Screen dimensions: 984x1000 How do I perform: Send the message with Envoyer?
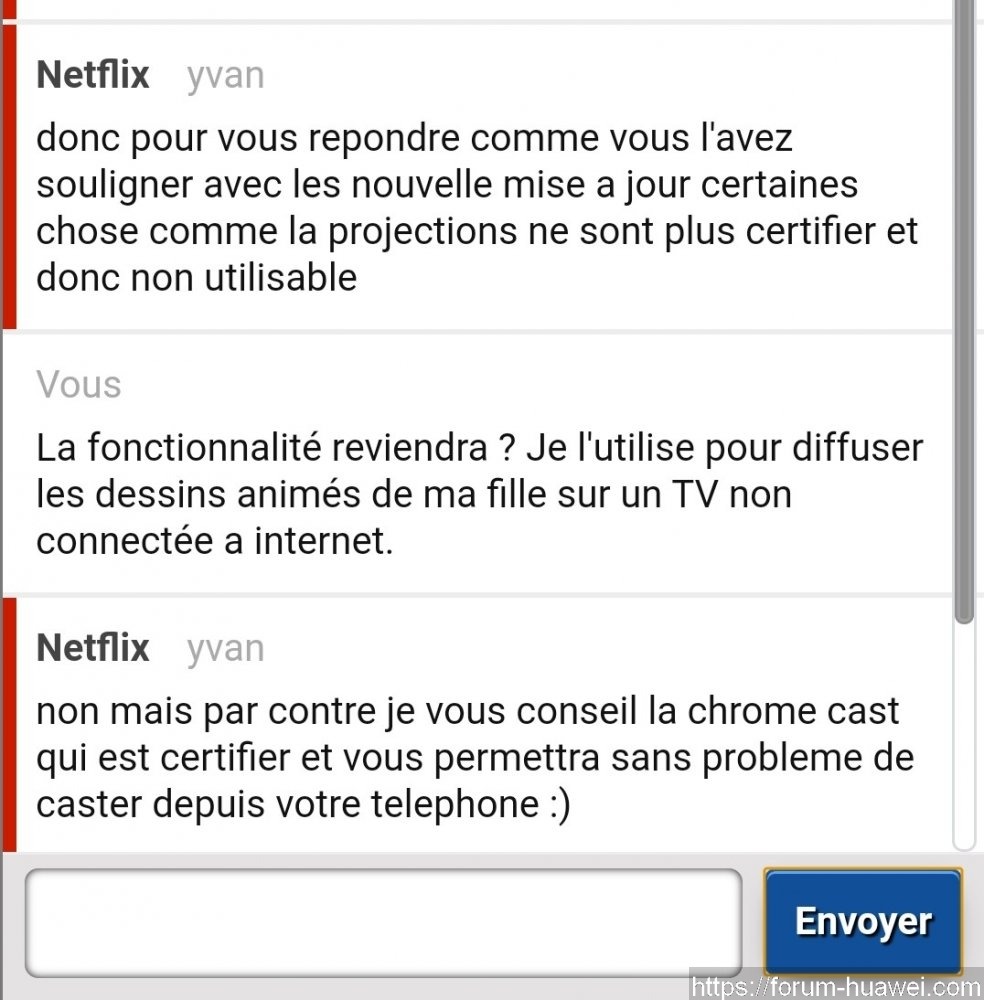pos(863,920)
